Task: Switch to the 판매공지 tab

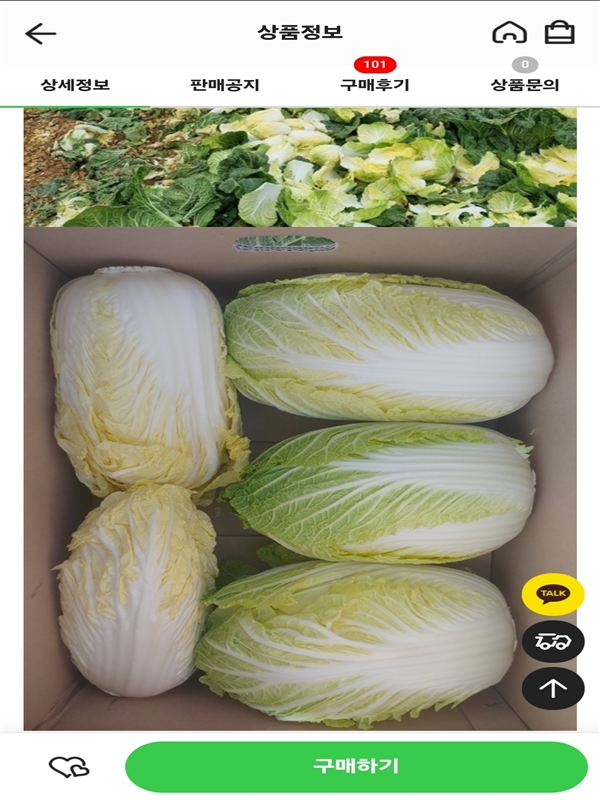Action: tap(225, 85)
